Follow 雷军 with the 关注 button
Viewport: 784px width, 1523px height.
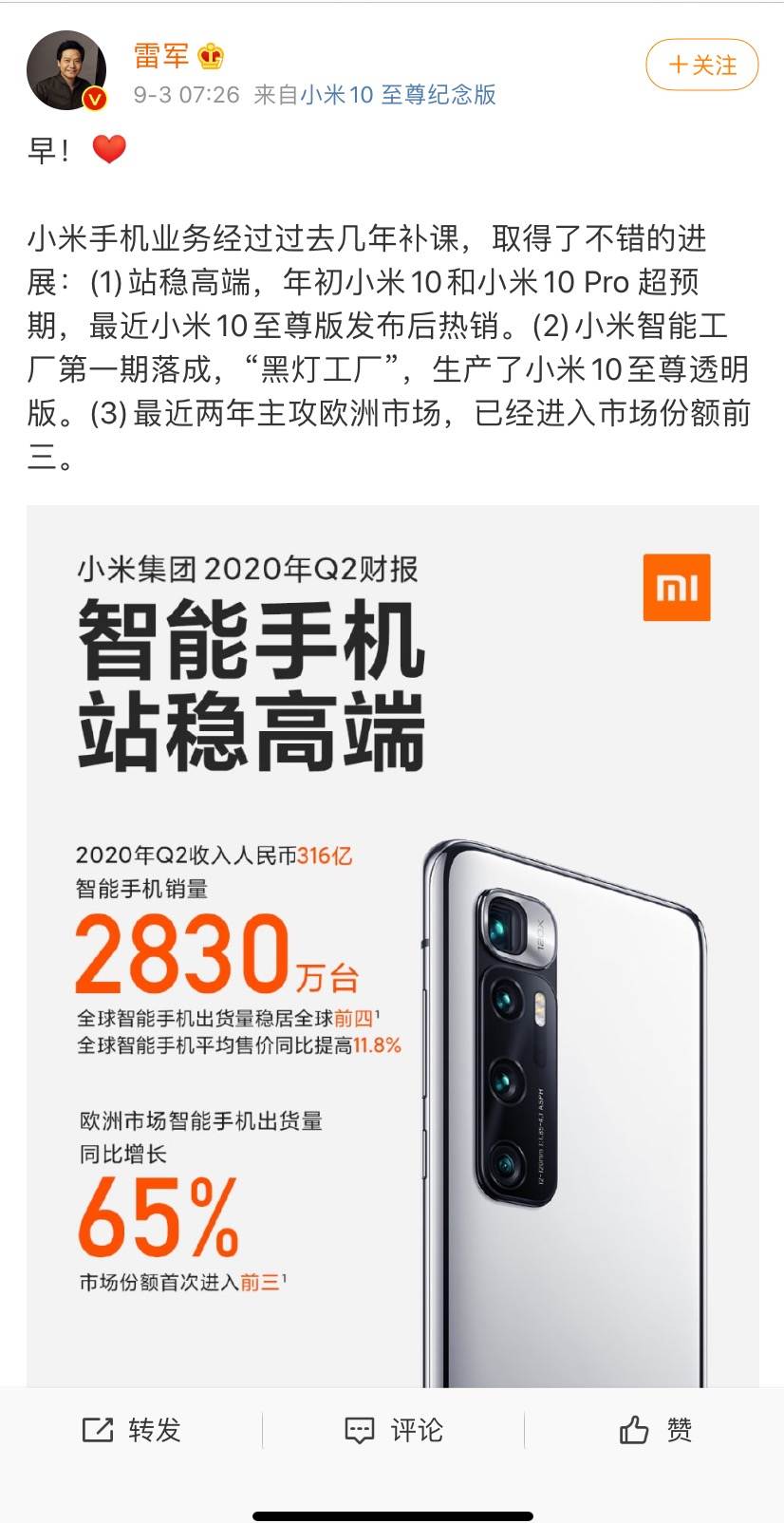click(701, 66)
